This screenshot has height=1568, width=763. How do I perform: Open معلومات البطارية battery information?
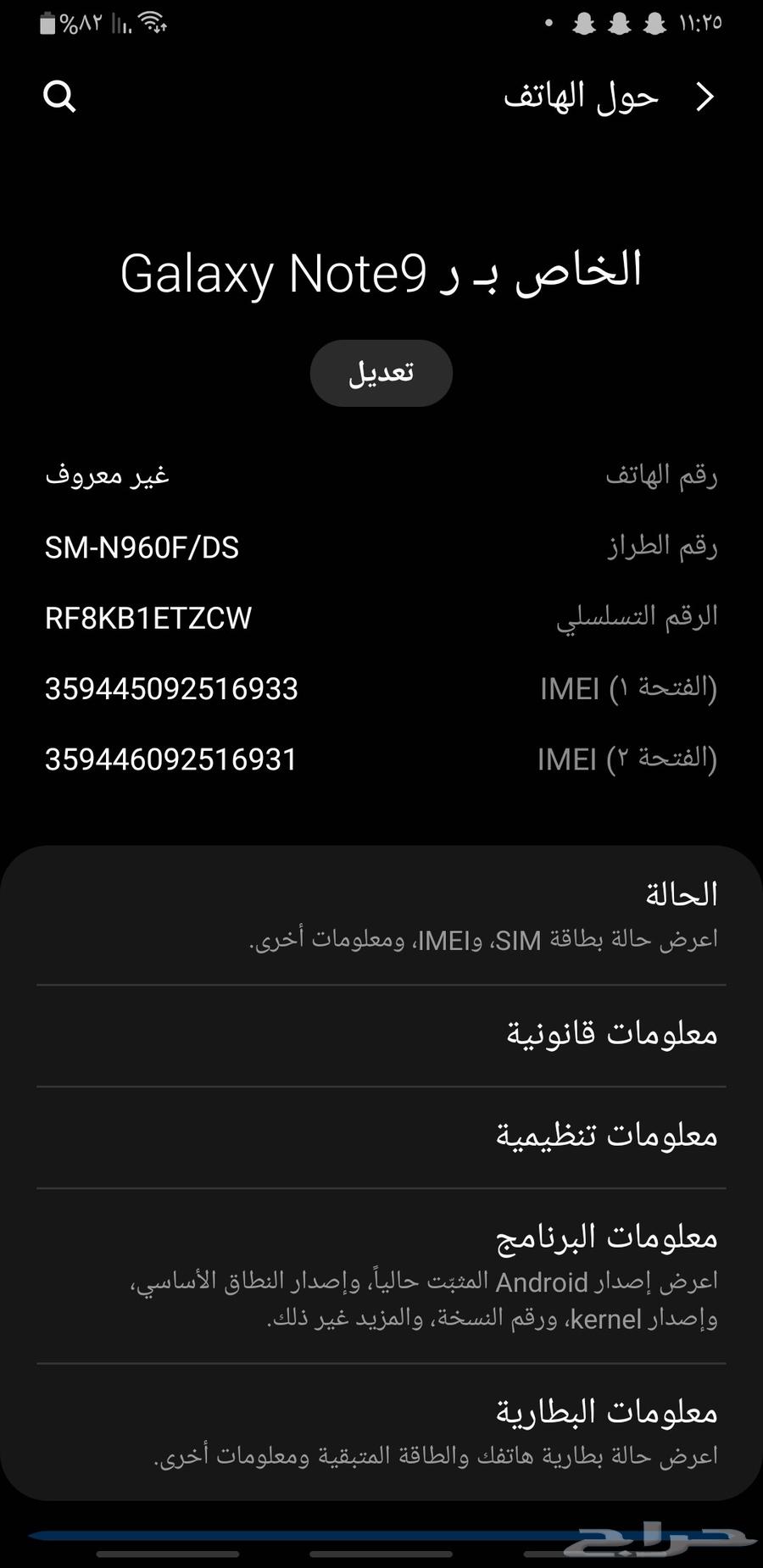(x=381, y=1432)
